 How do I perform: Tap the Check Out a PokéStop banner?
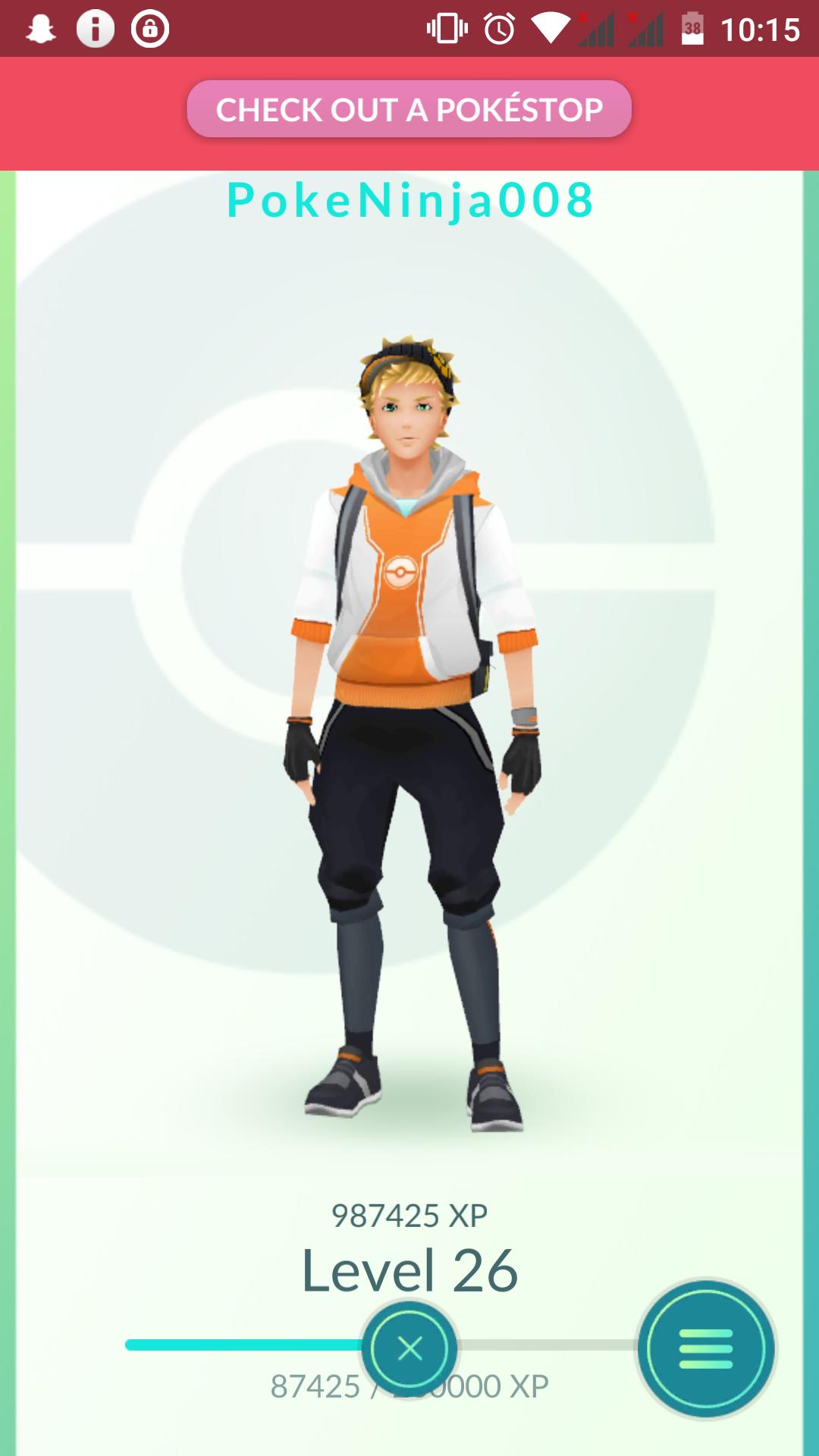click(409, 109)
